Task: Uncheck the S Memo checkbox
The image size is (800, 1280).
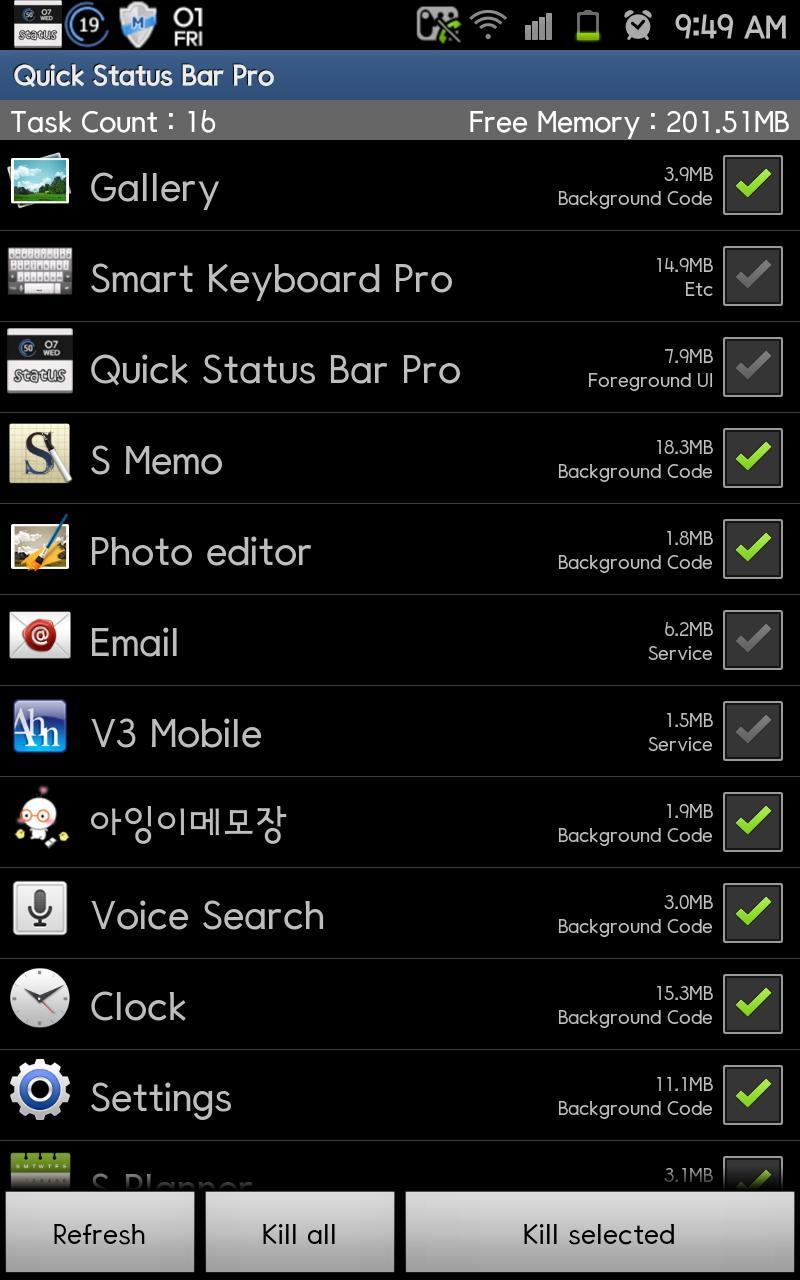Action: tap(752, 457)
